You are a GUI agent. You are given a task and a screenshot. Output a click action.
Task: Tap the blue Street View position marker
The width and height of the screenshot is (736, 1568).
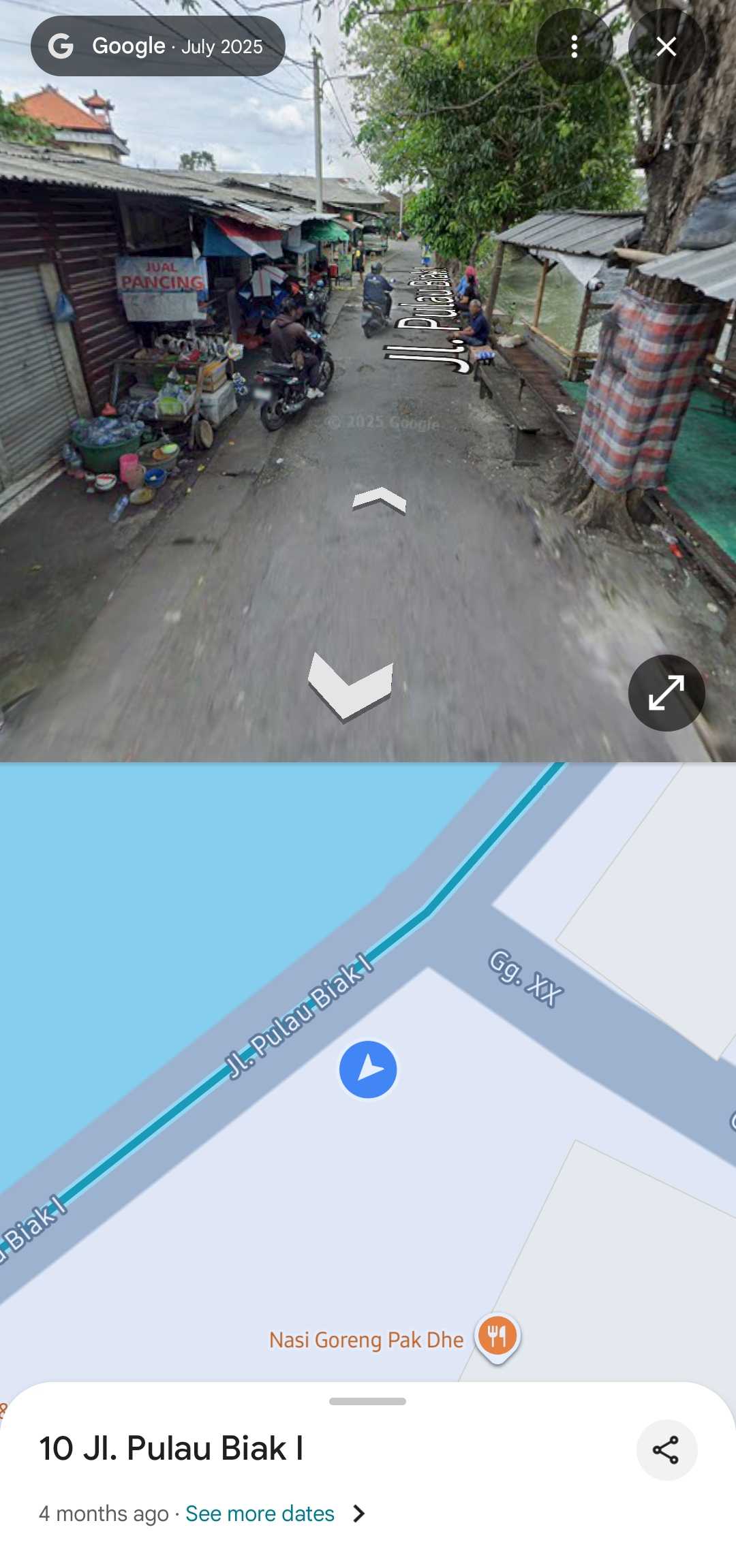click(368, 1069)
